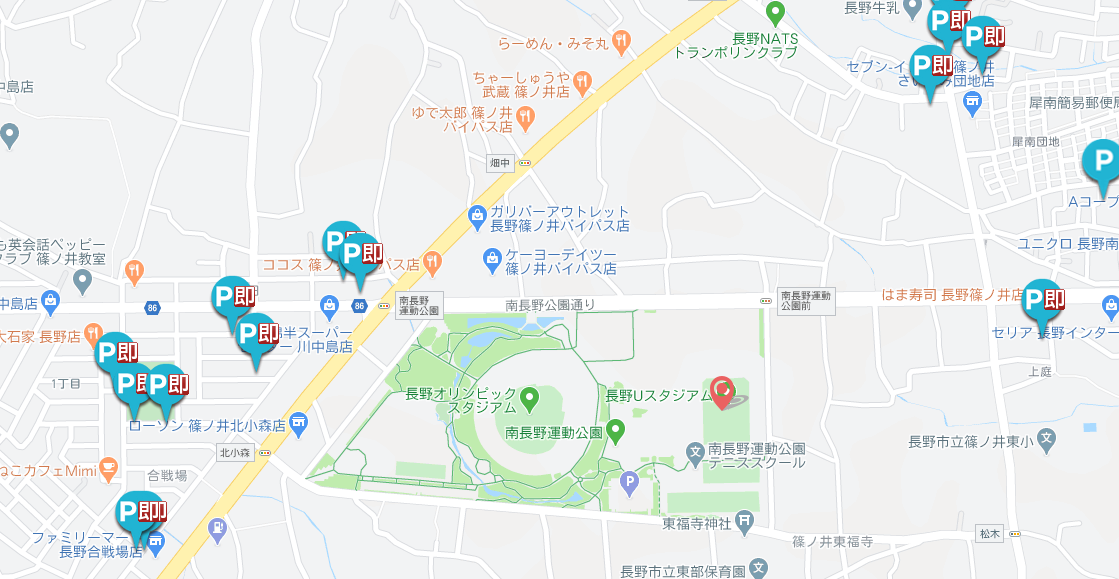Select the red pin at 長野Uスタジアム
Image resolution: width=1119 pixels, height=579 pixels.
point(722,391)
